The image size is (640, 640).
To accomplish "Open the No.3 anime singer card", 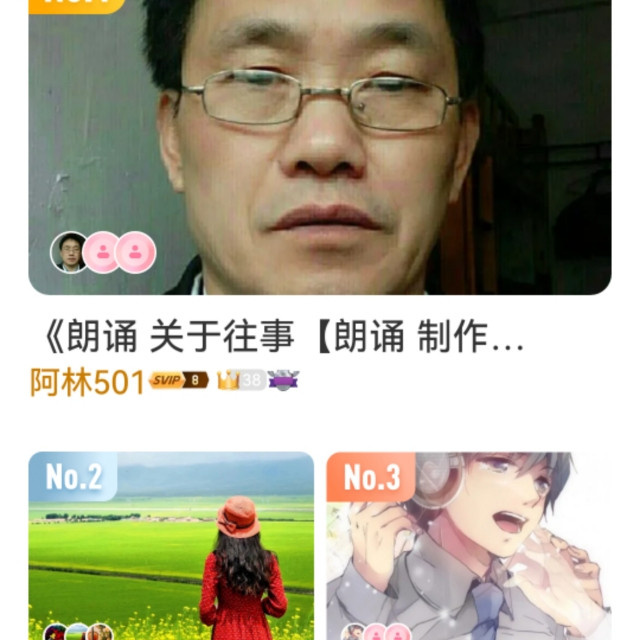I will click(x=468, y=550).
